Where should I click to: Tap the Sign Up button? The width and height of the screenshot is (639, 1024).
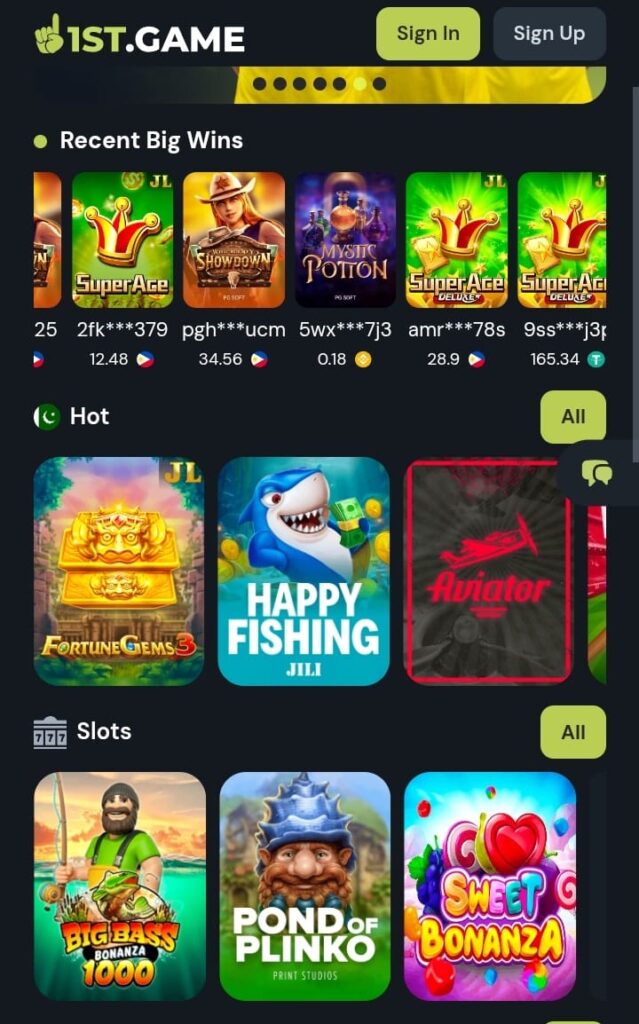point(549,34)
